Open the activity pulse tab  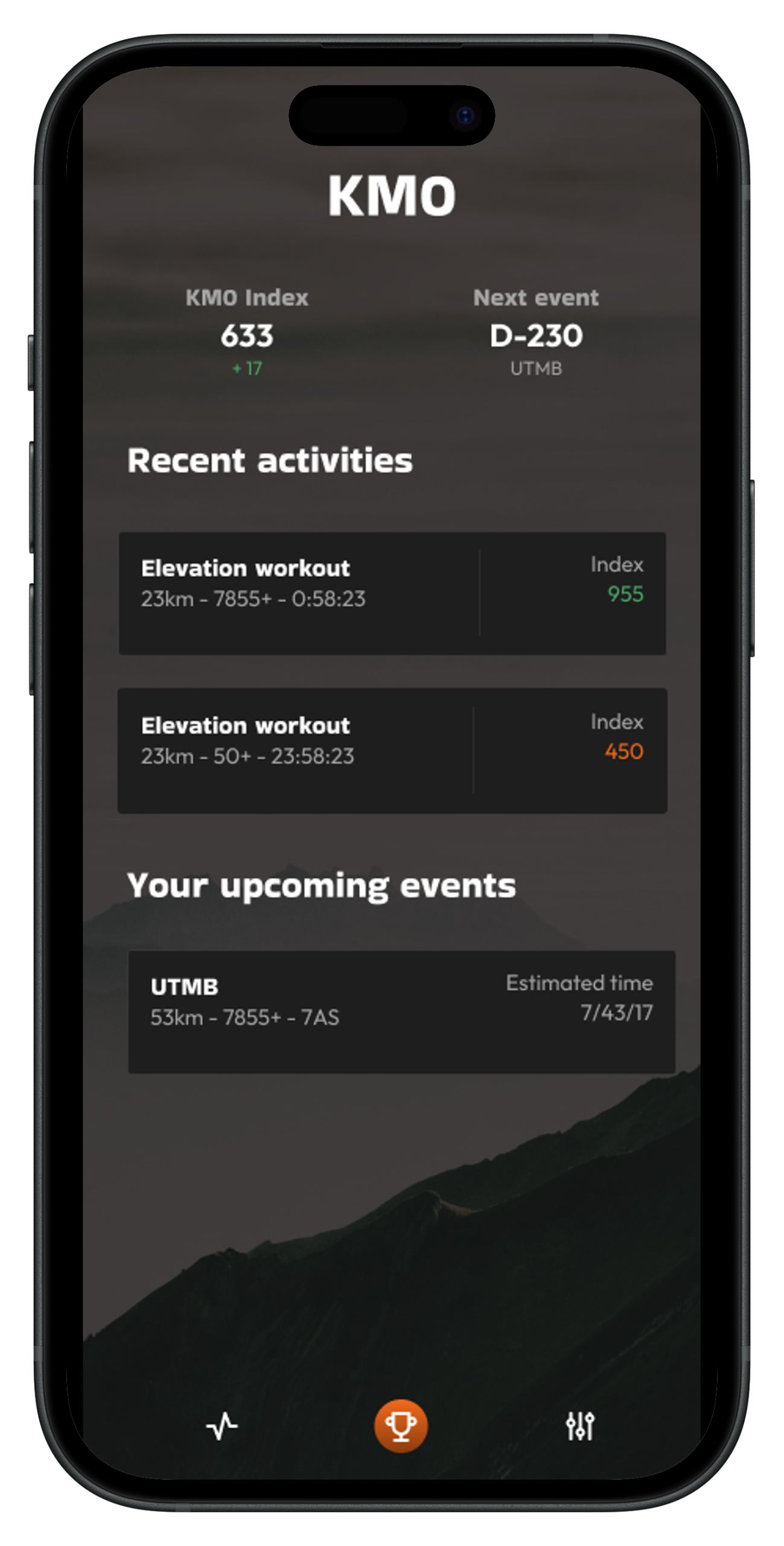coord(221,1426)
